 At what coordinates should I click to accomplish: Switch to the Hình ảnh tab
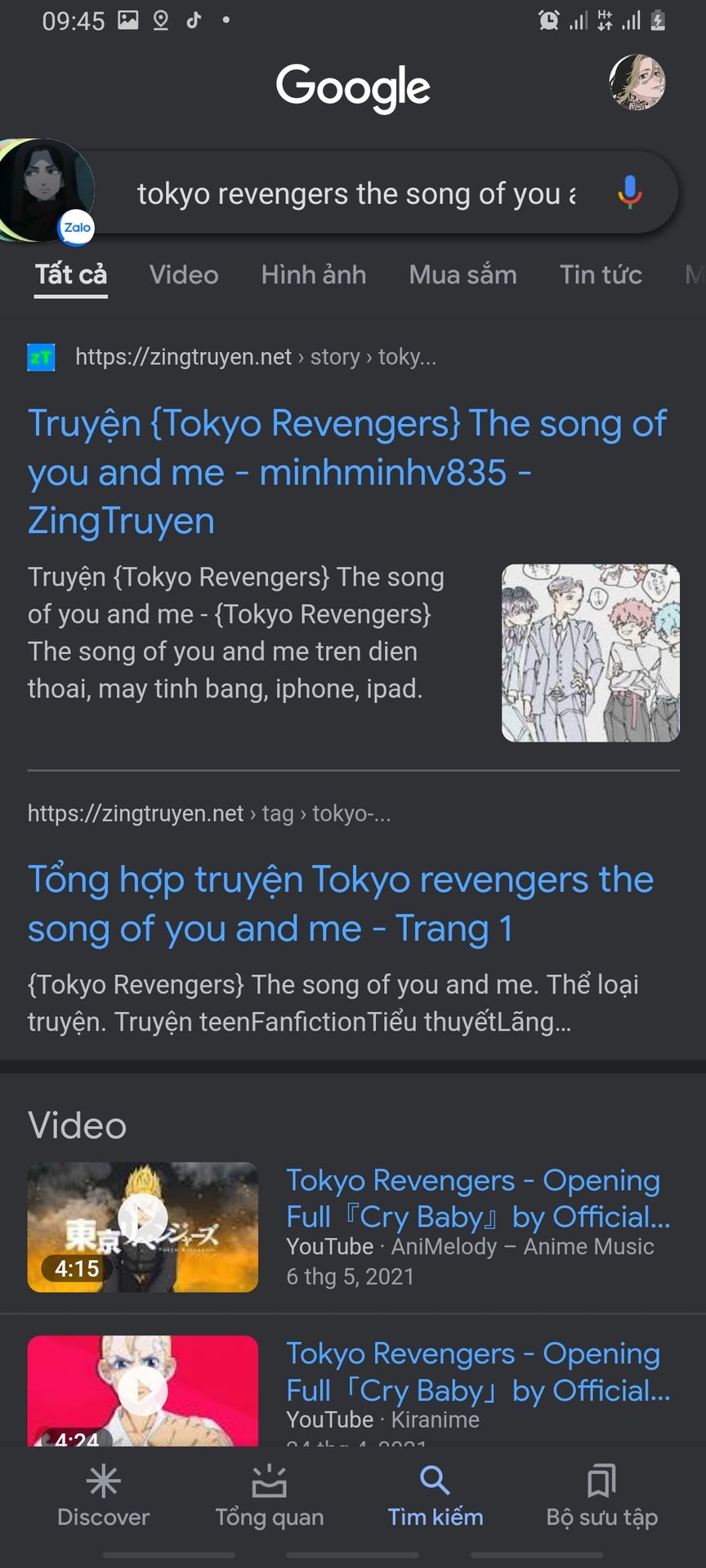pyautogui.click(x=314, y=274)
